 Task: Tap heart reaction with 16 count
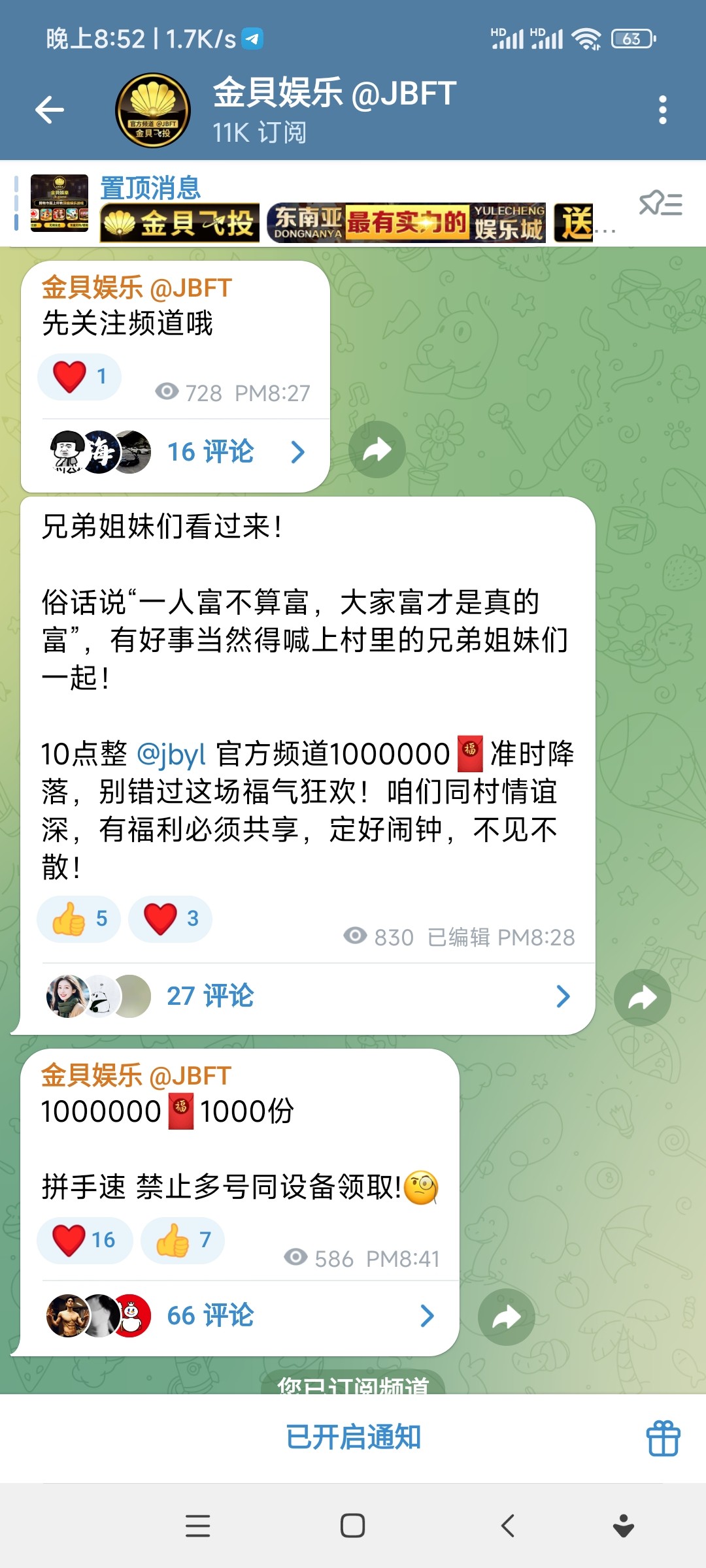pos(84,1240)
